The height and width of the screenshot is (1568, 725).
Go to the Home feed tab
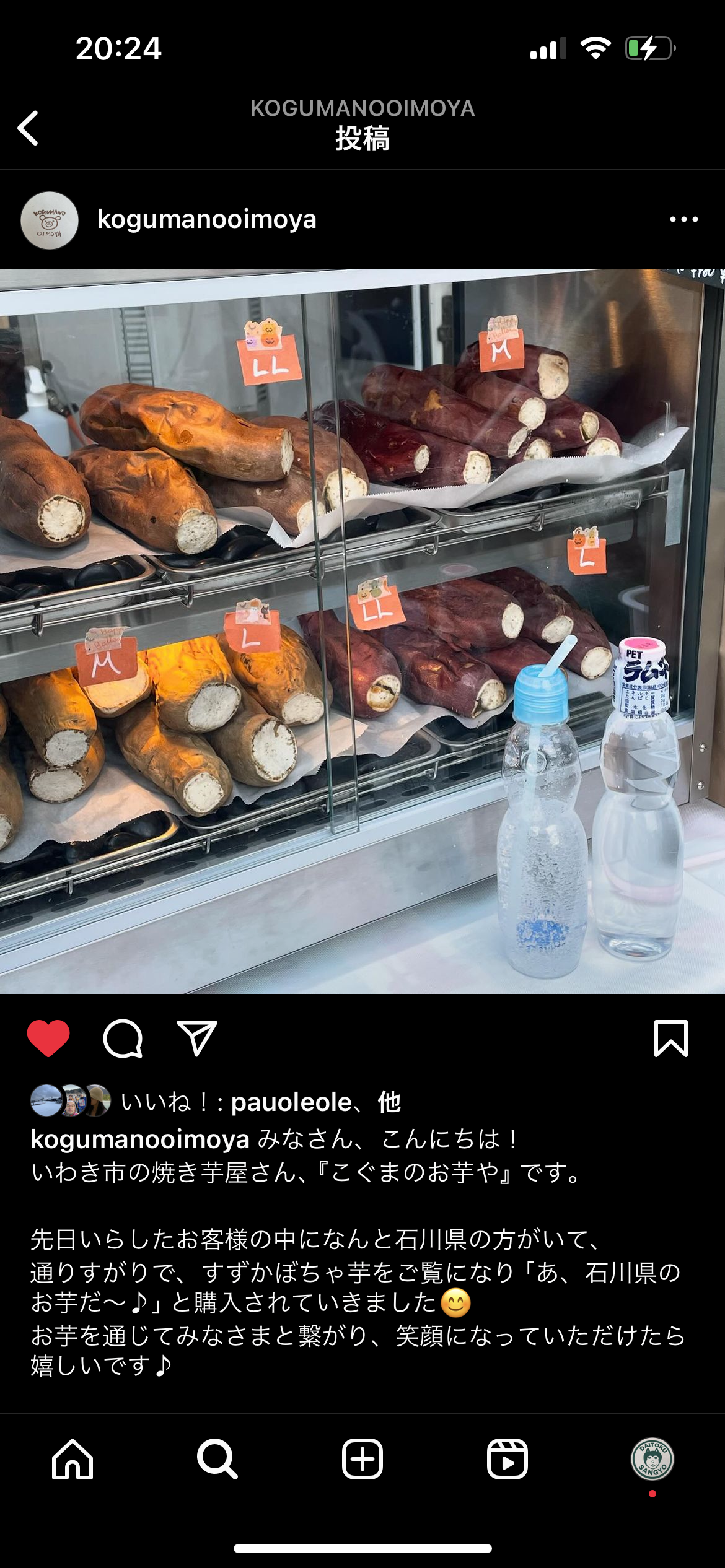[72, 1459]
